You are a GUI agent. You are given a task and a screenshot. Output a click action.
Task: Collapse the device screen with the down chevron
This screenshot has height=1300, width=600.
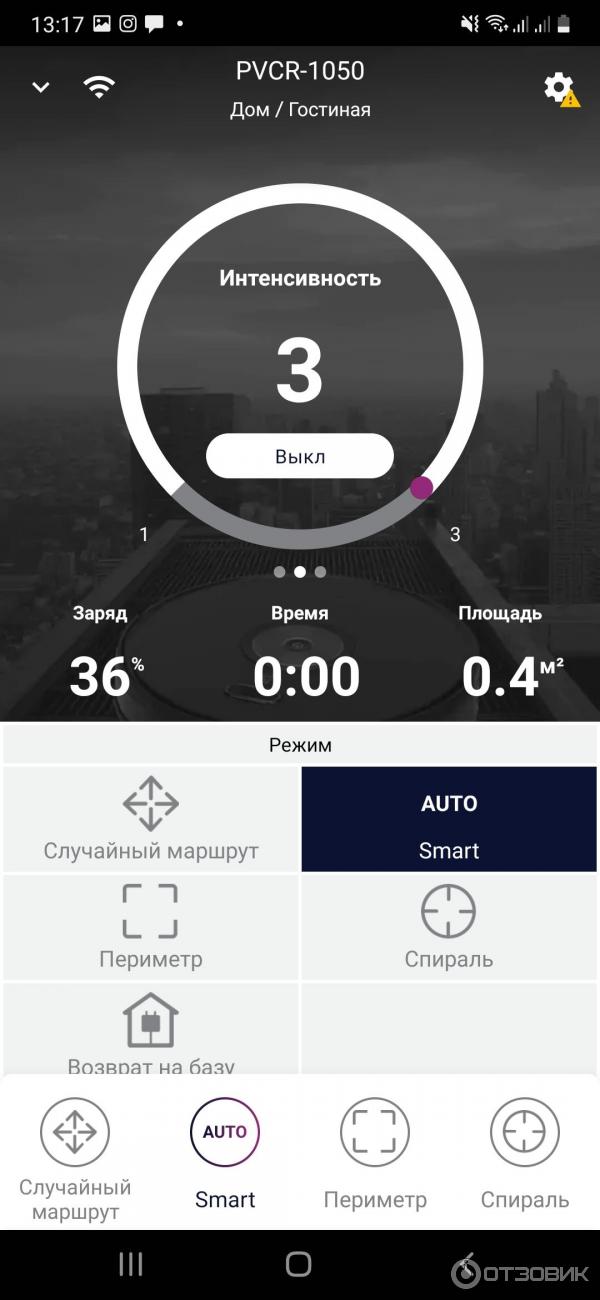coord(41,88)
